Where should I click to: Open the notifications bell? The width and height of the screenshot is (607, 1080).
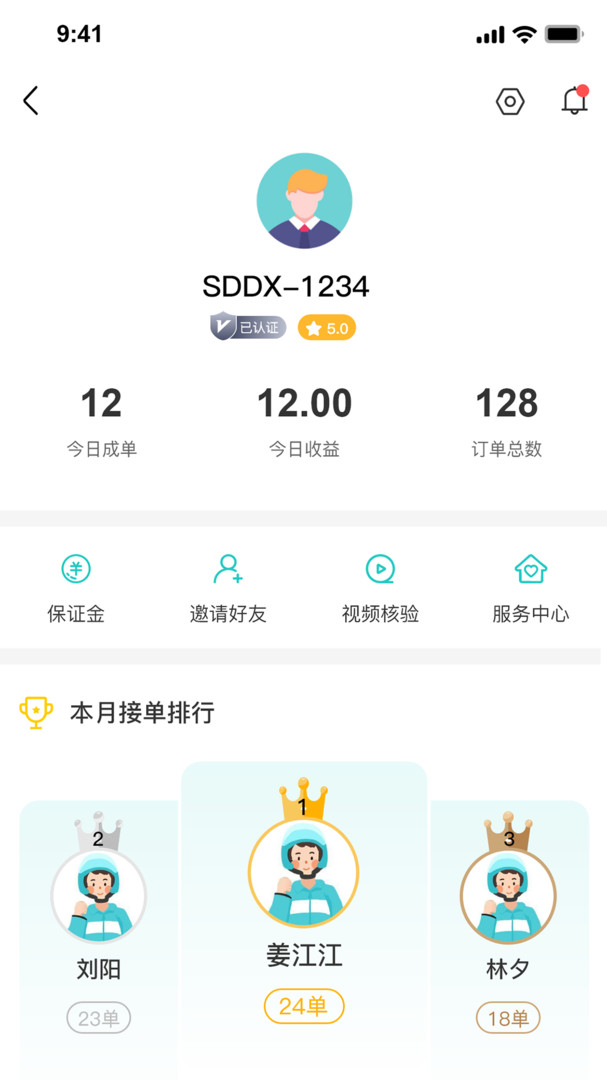pos(574,101)
